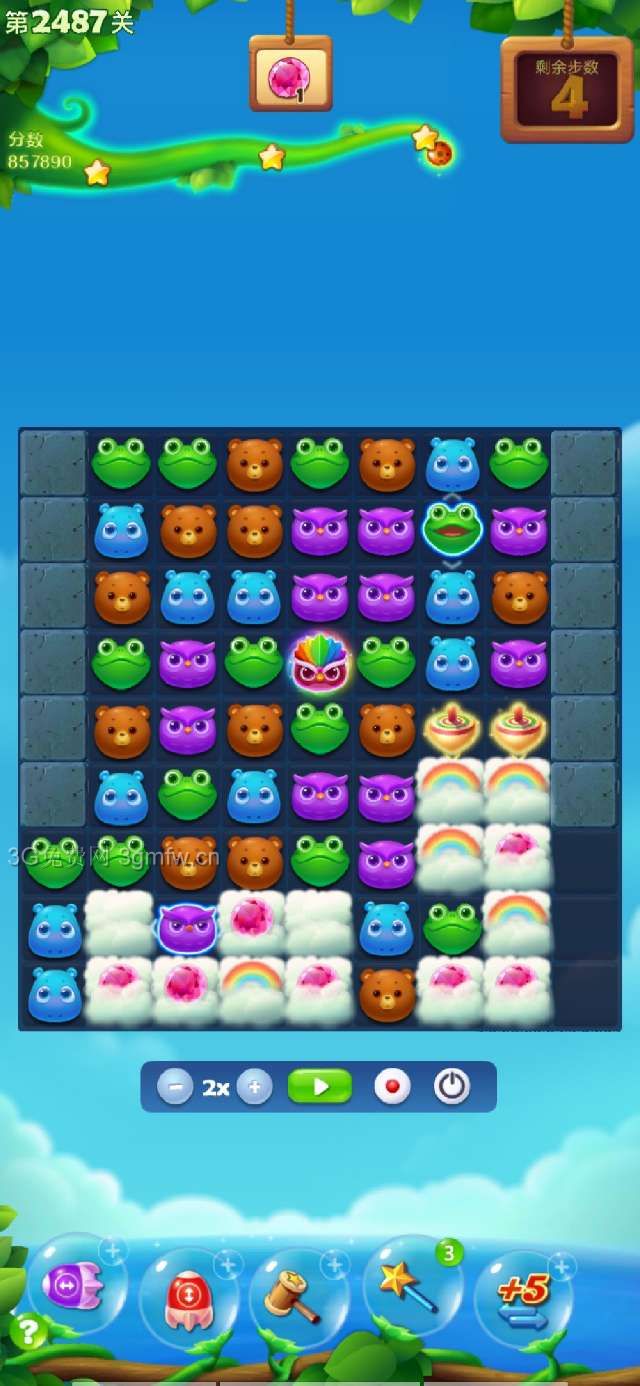Use the horizontal rocket booster
Screen dimensions: 640x1386
72,1287
